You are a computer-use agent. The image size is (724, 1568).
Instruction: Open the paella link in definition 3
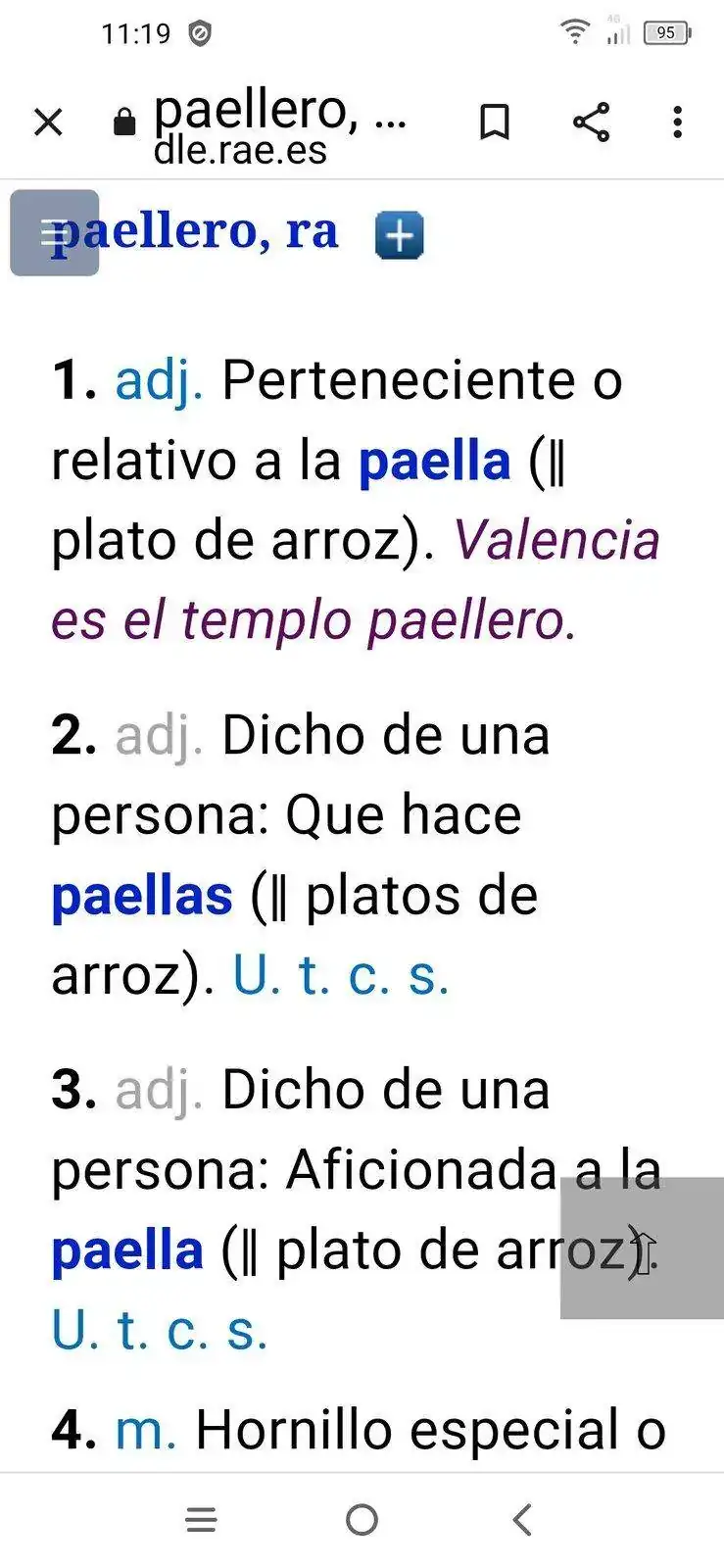(x=127, y=1250)
